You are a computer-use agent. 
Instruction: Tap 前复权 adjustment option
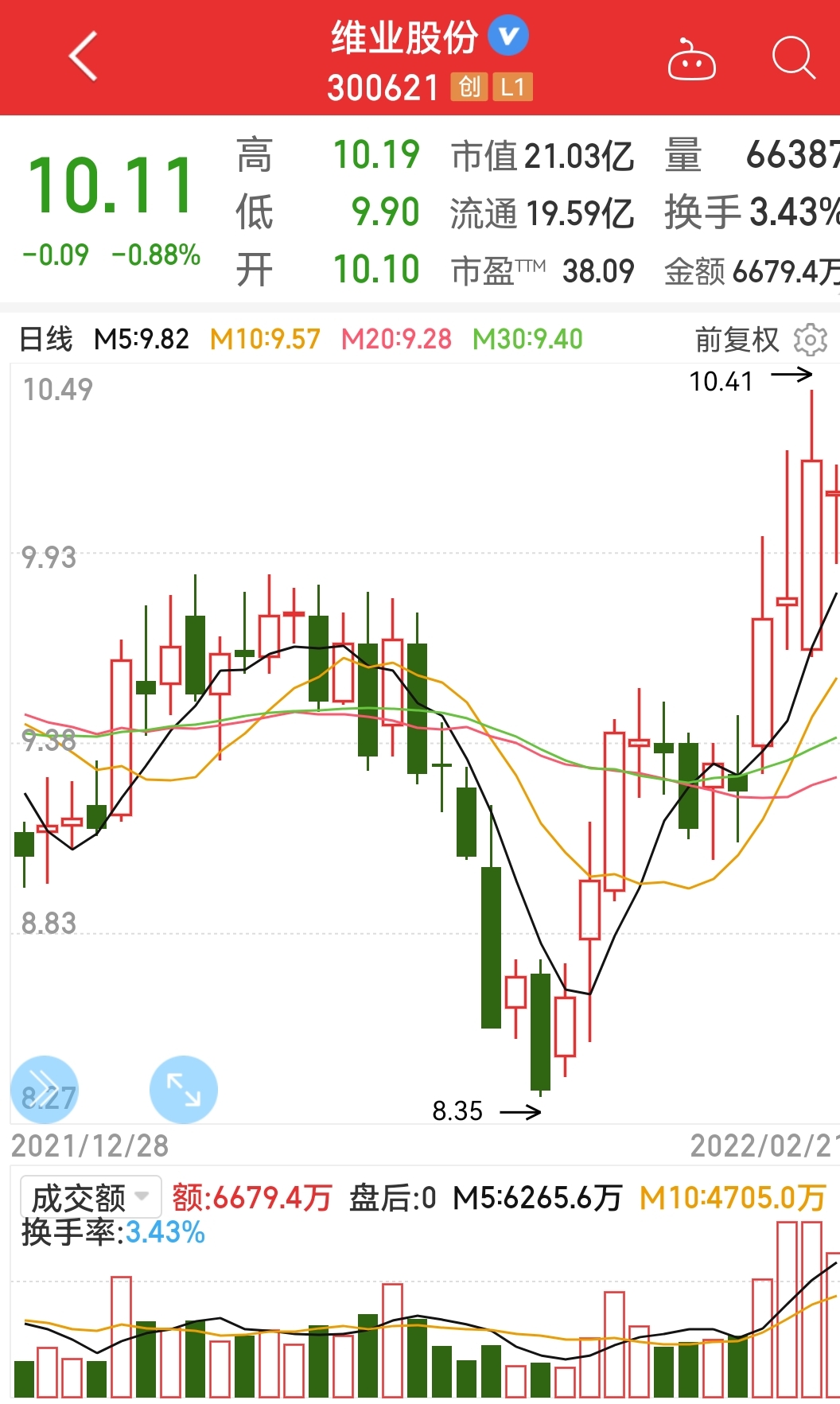[x=737, y=340]
